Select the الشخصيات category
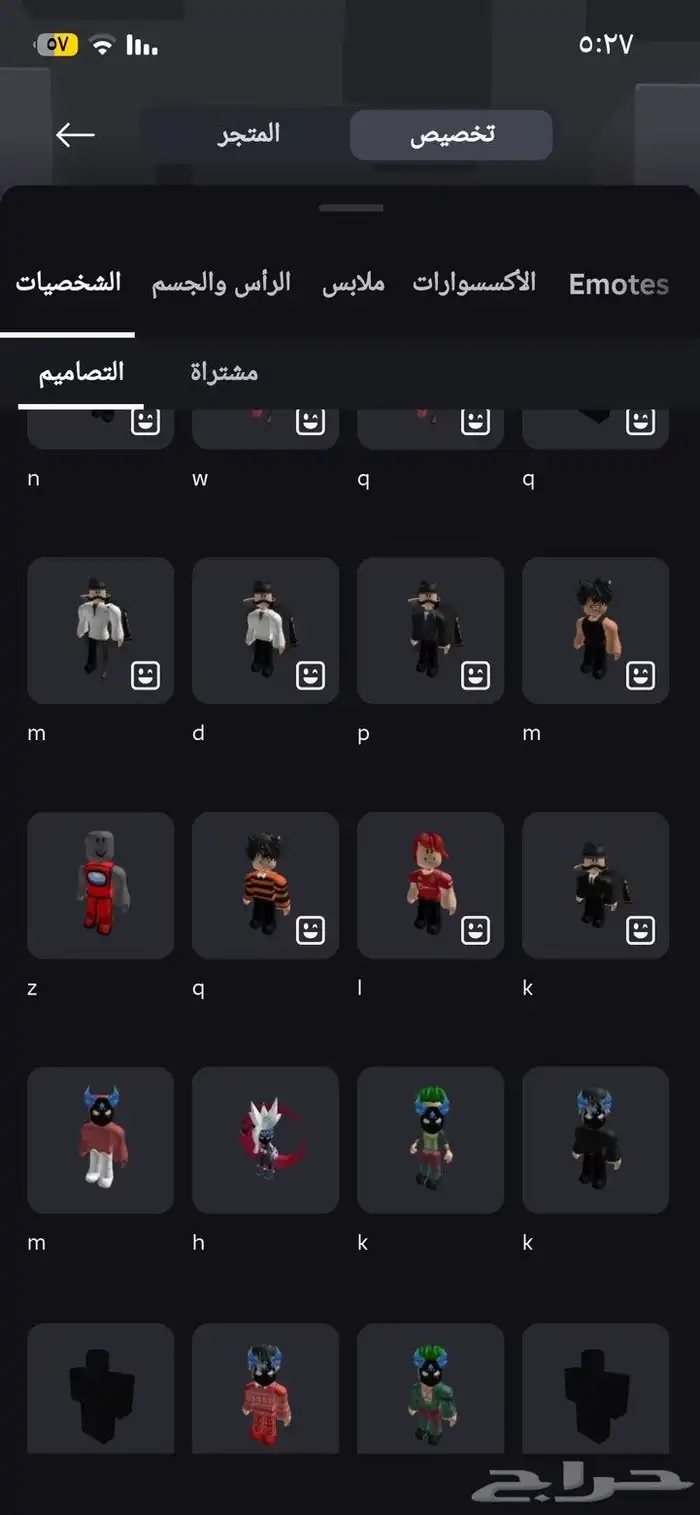The image size is (700, 1515). [x=68, y=283]
